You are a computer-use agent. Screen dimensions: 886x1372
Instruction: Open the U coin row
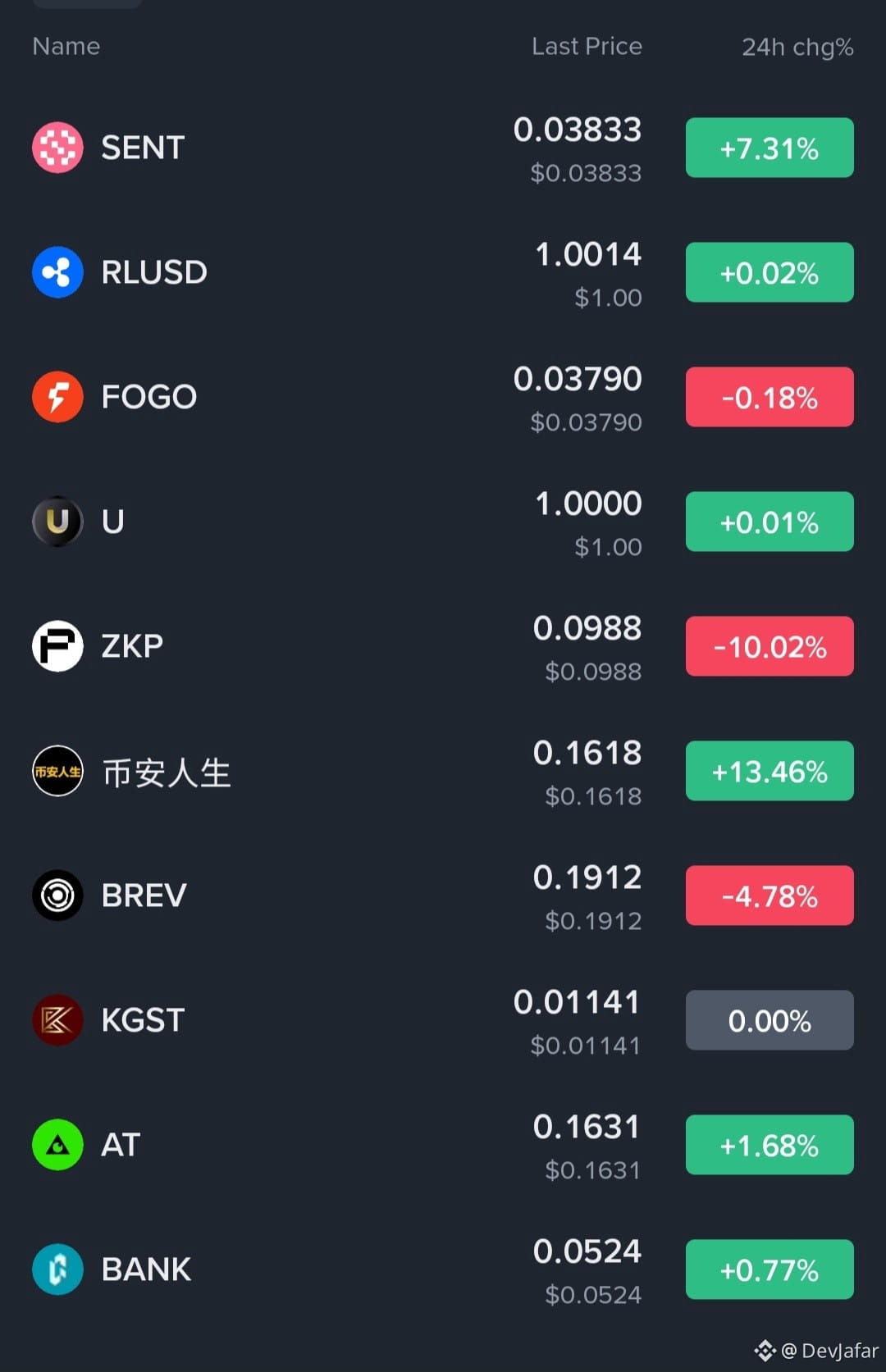point(113,522)
